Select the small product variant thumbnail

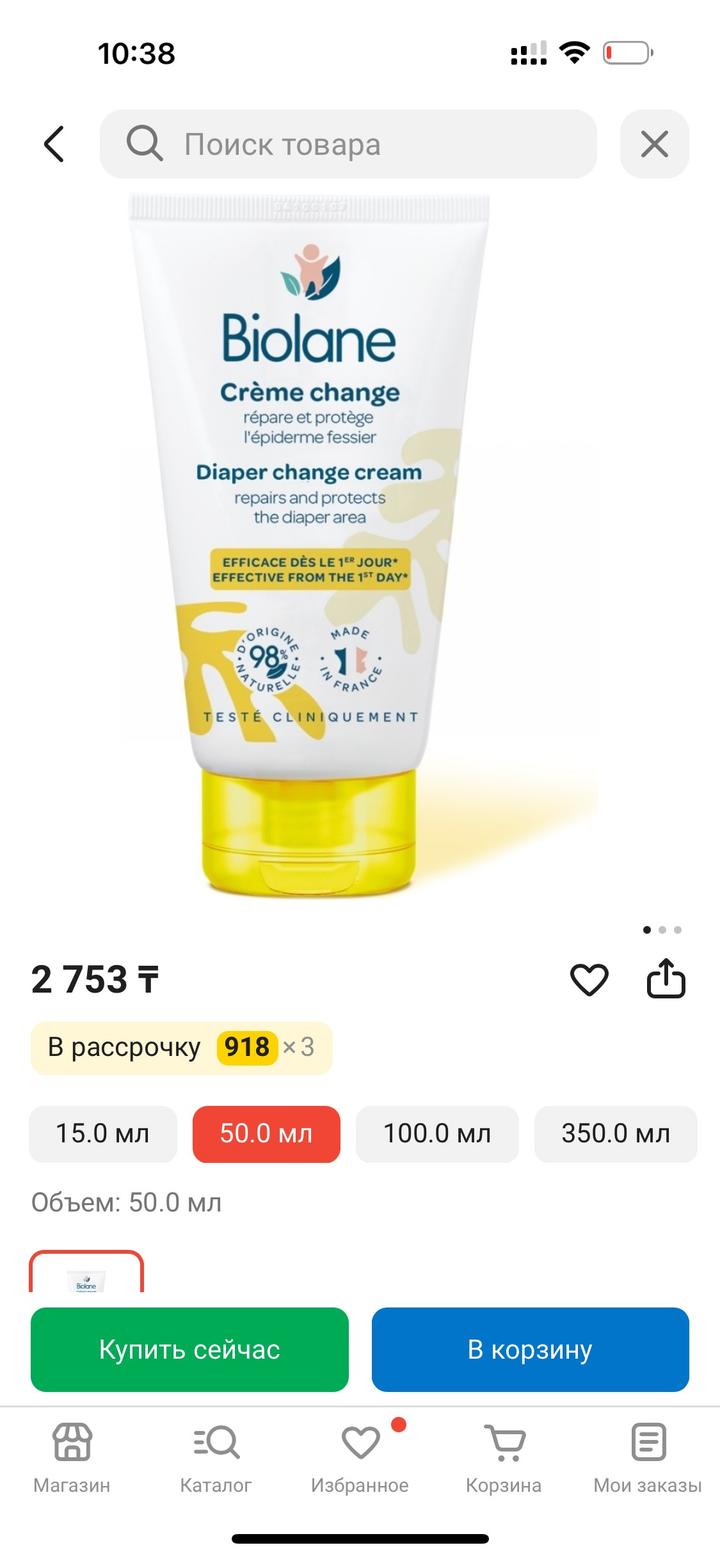(x=86, y=1274)
